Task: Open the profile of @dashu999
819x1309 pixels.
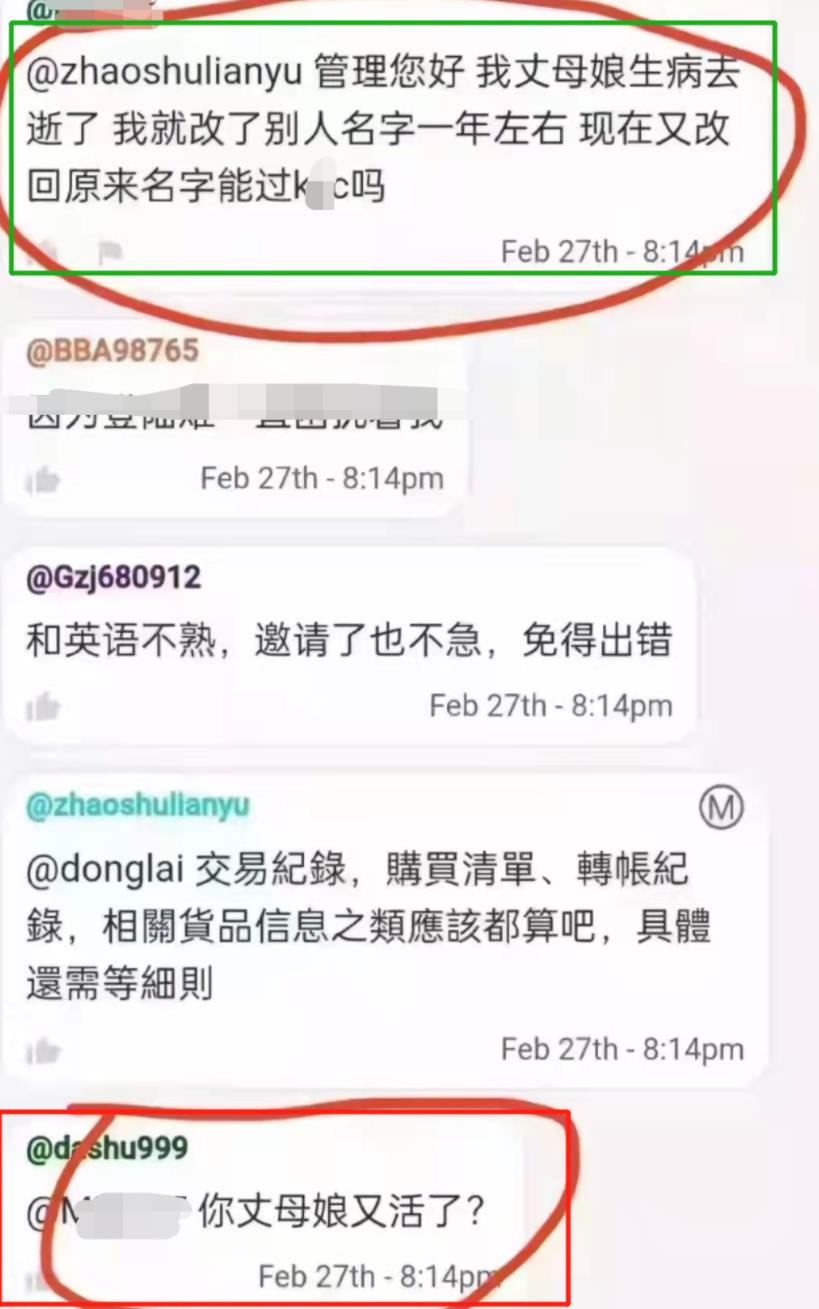Action: pyautogui.click(x=107, y=1148)
